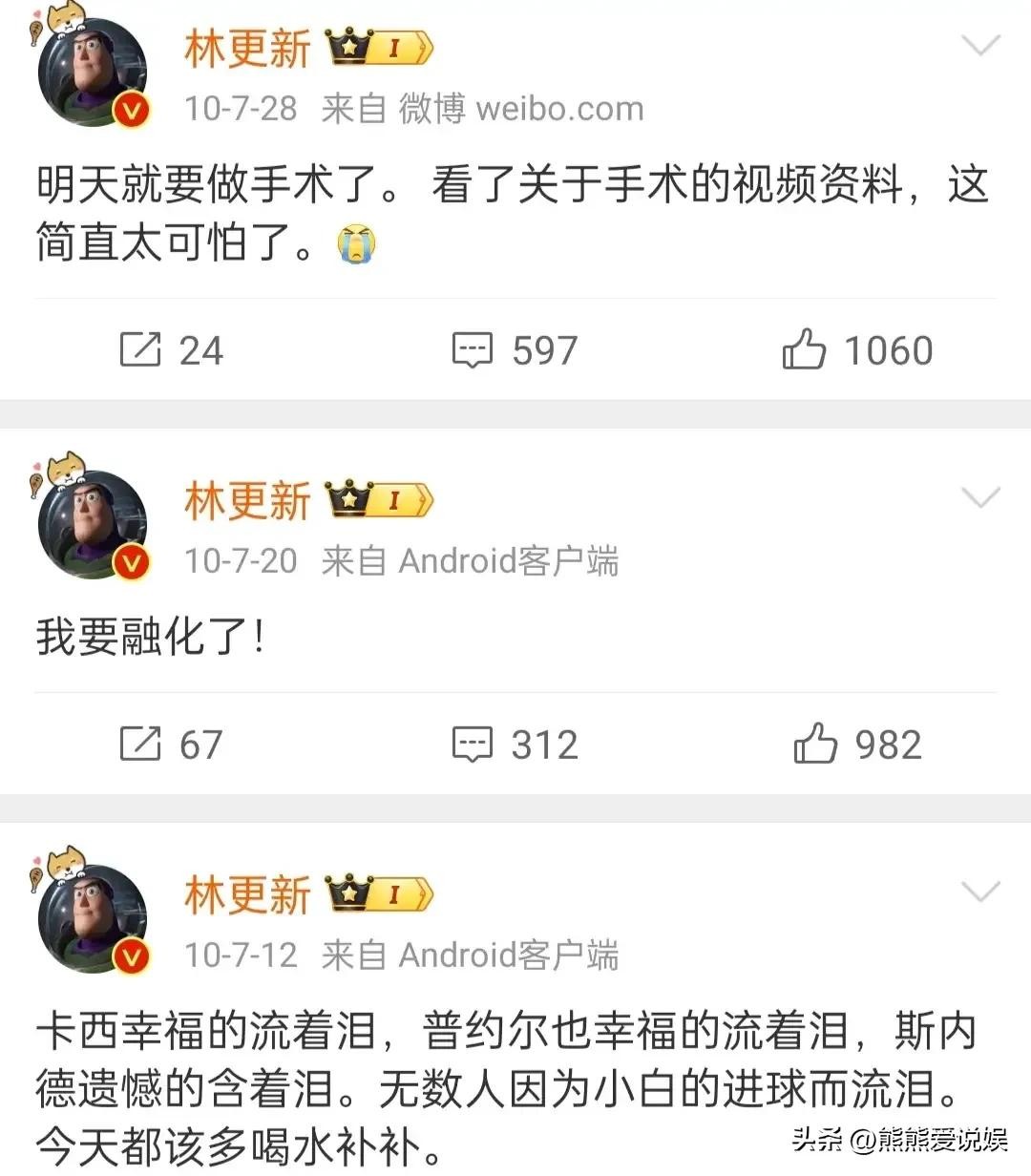Expand the options chevron on the 10-7-28 post

(x=979, y=45)
